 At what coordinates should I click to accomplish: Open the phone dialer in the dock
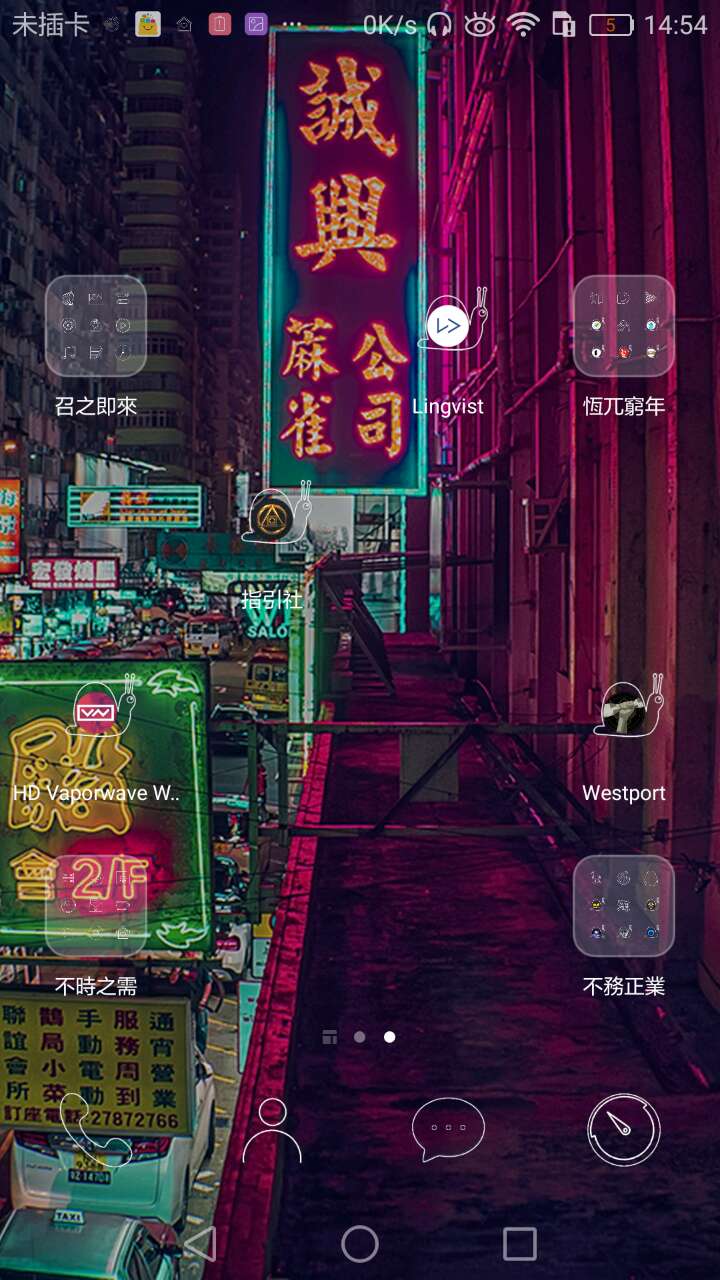[x=96, y=1130]
